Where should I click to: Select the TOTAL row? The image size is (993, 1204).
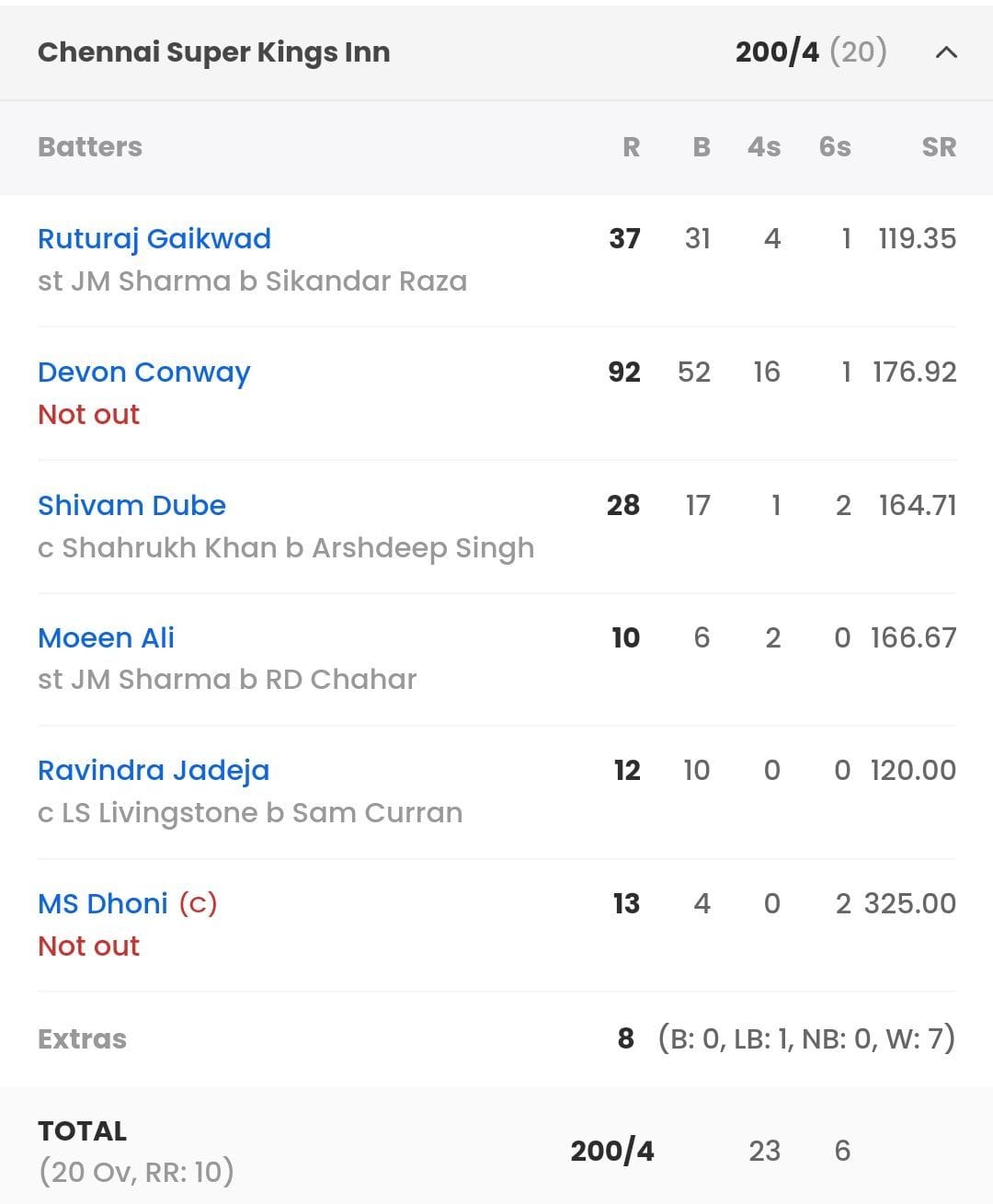pos(83,1130)
